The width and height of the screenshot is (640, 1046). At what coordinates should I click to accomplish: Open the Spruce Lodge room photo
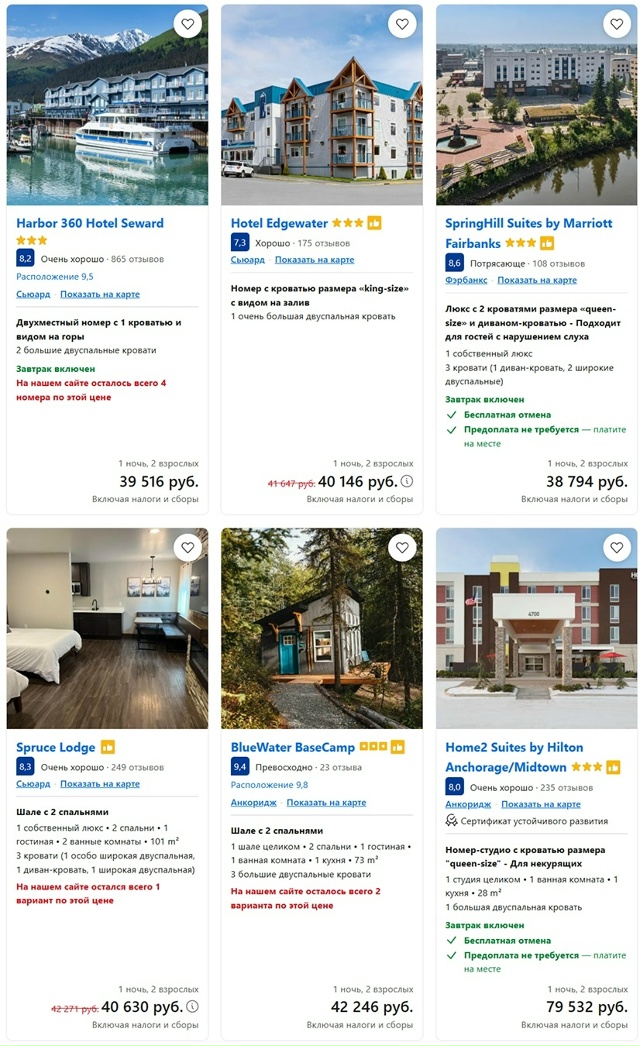click(x=107, y=630)
